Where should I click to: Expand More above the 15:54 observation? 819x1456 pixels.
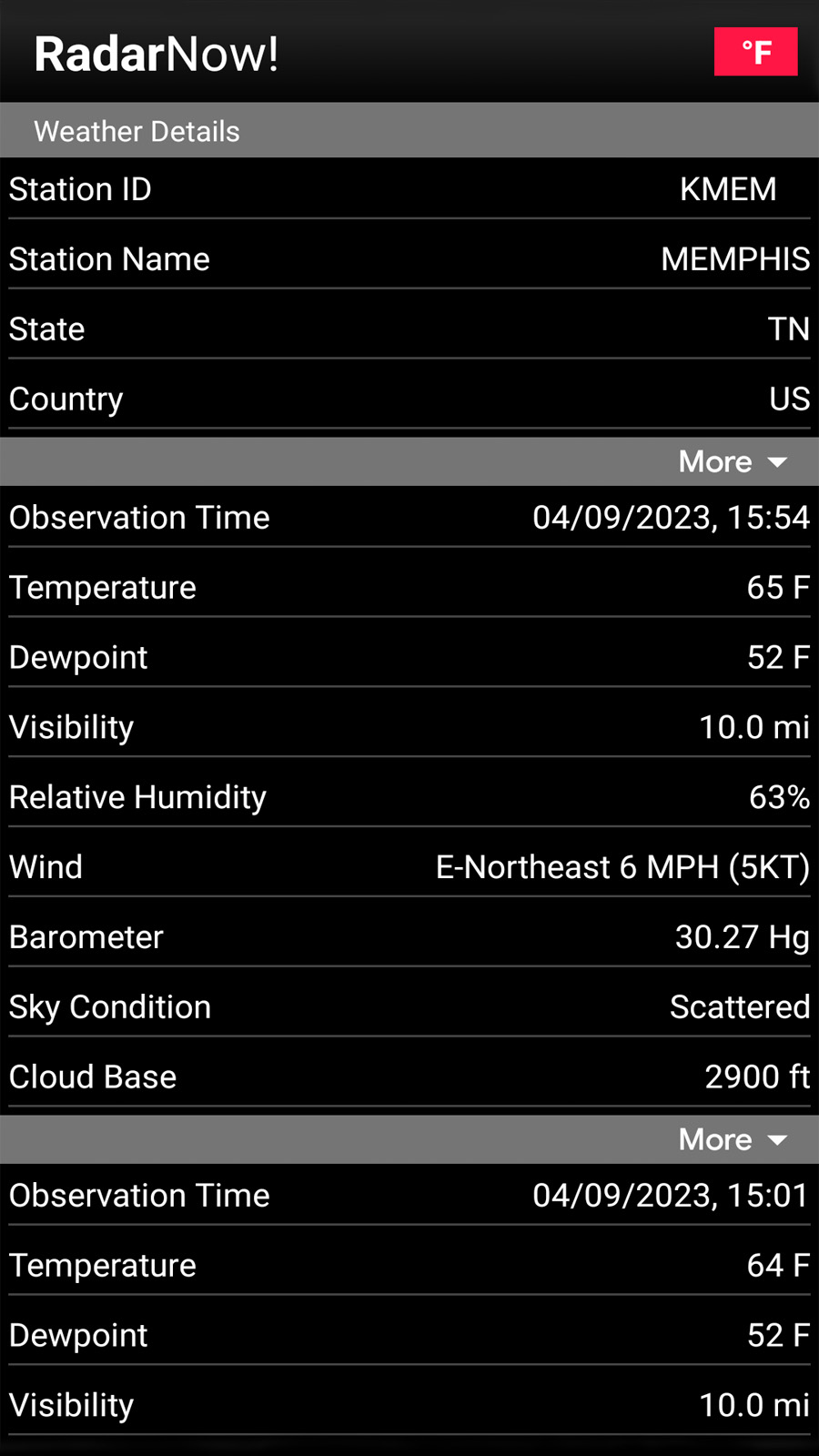tap(732, 462)
